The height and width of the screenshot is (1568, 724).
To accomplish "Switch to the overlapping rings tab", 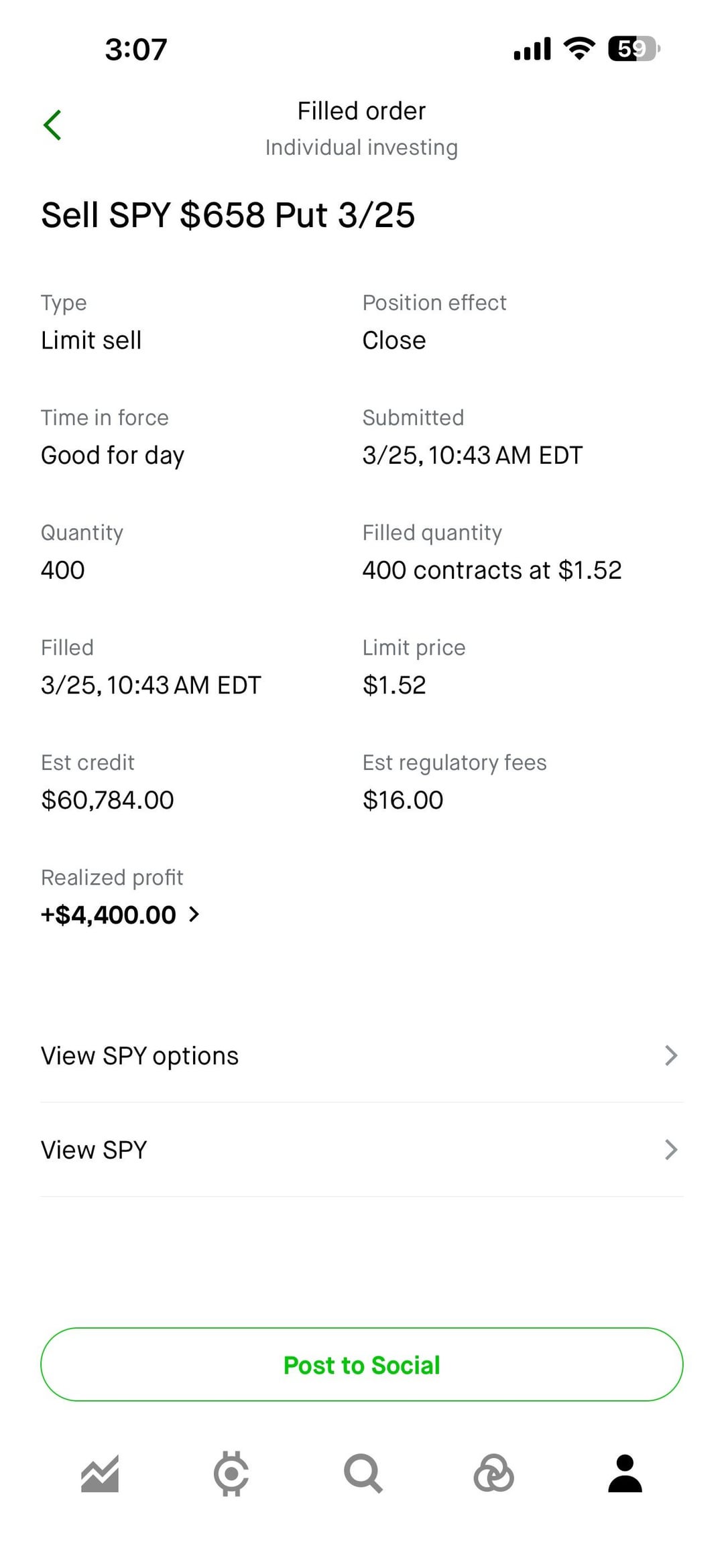I will (494, 1474).
